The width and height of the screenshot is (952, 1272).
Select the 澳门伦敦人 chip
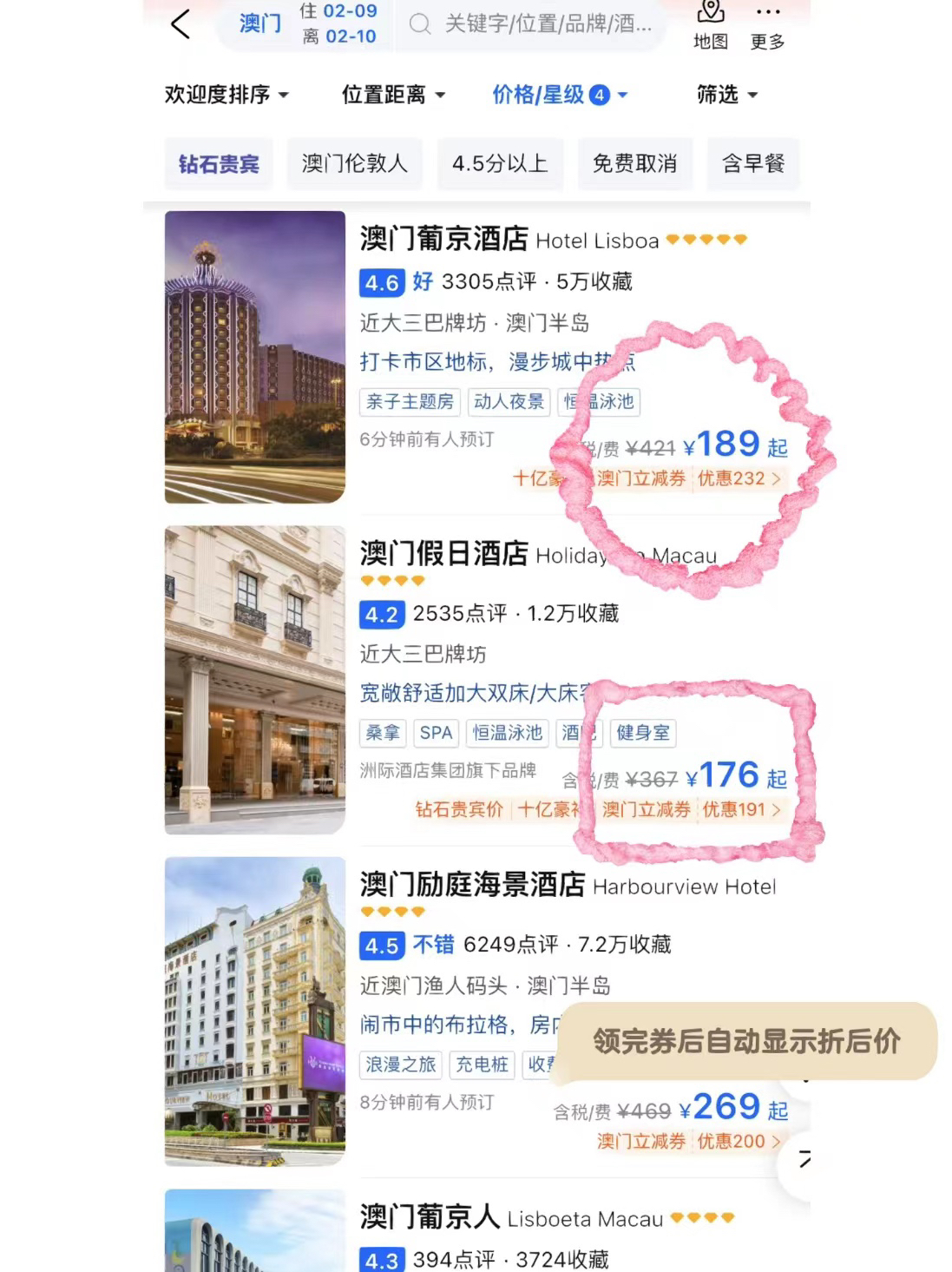pyautogui.click(x=354, y=163)
